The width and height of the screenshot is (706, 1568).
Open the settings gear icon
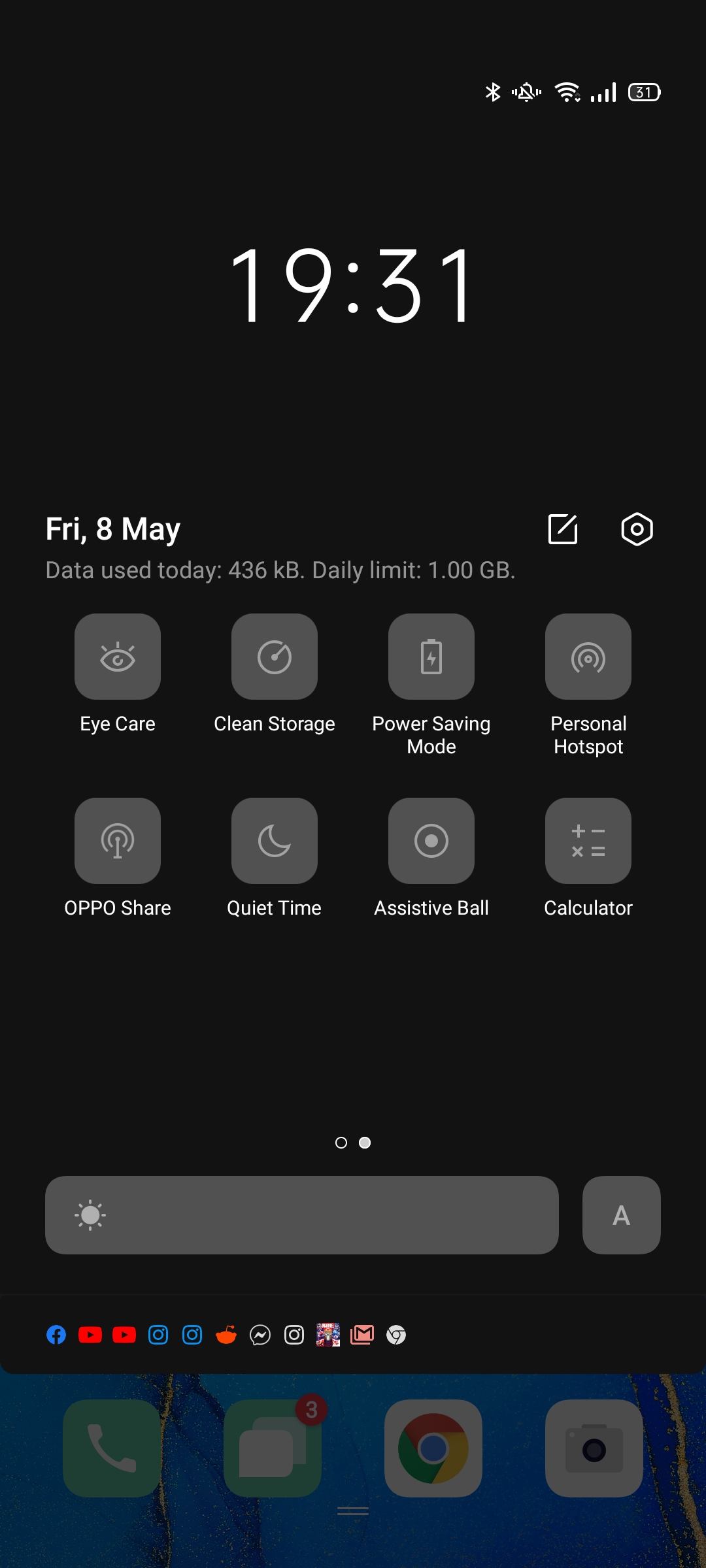(x=637, y=529)
